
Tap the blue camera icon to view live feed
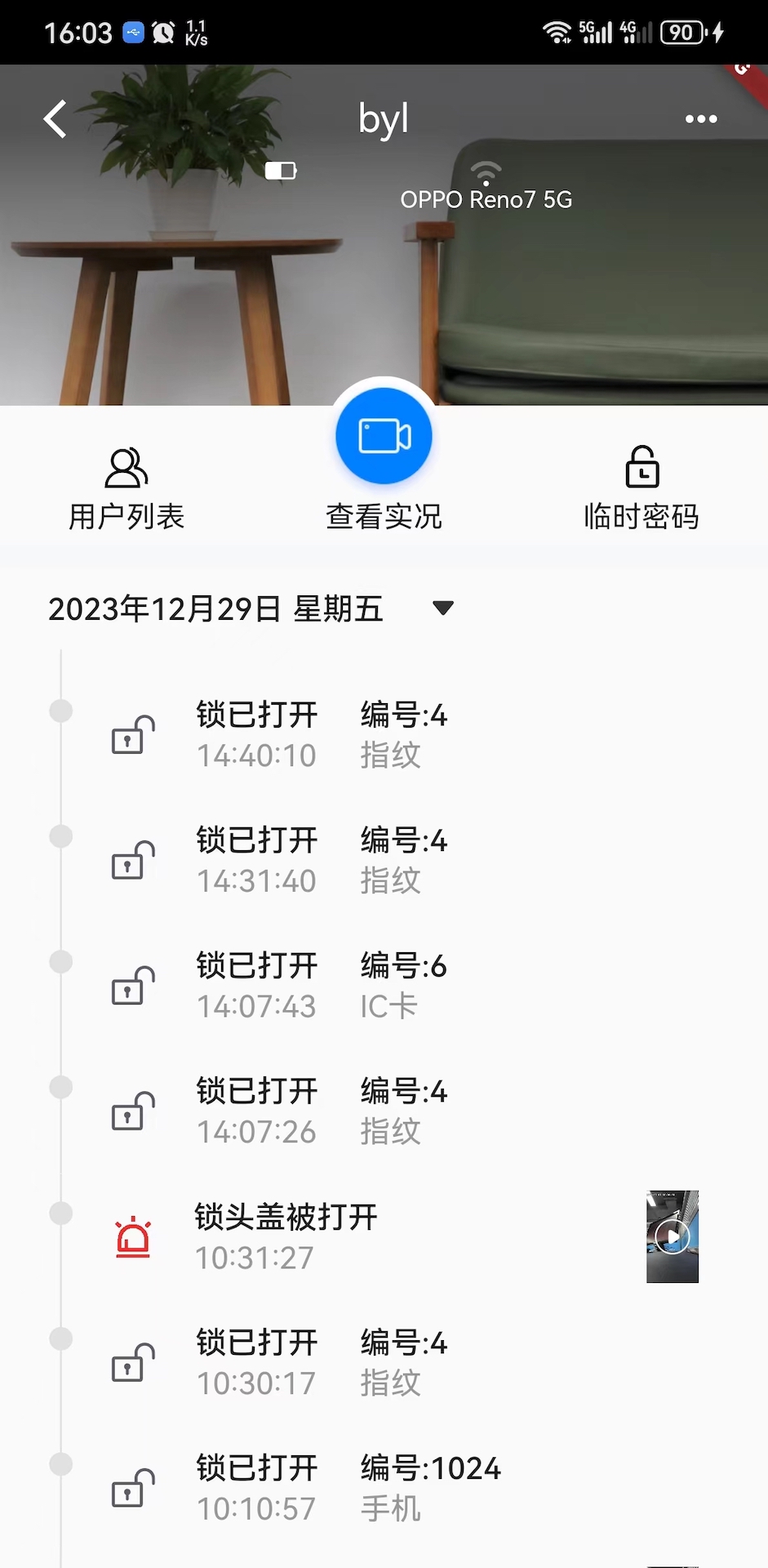(x=383, y=435)
